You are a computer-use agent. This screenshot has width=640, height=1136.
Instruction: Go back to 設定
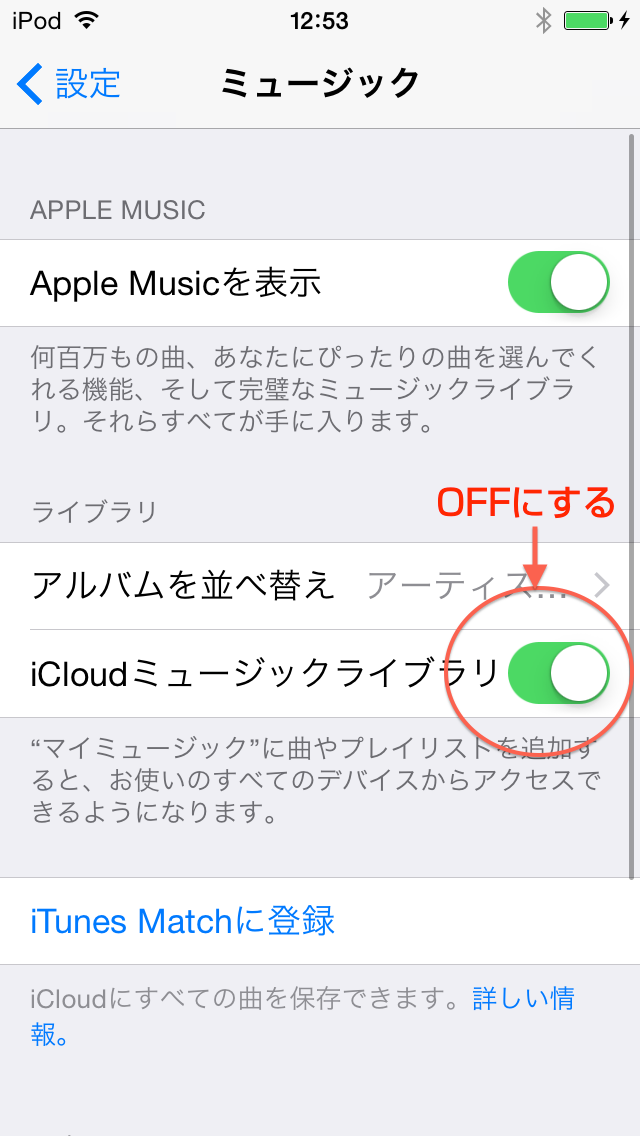tap(68, 83)
